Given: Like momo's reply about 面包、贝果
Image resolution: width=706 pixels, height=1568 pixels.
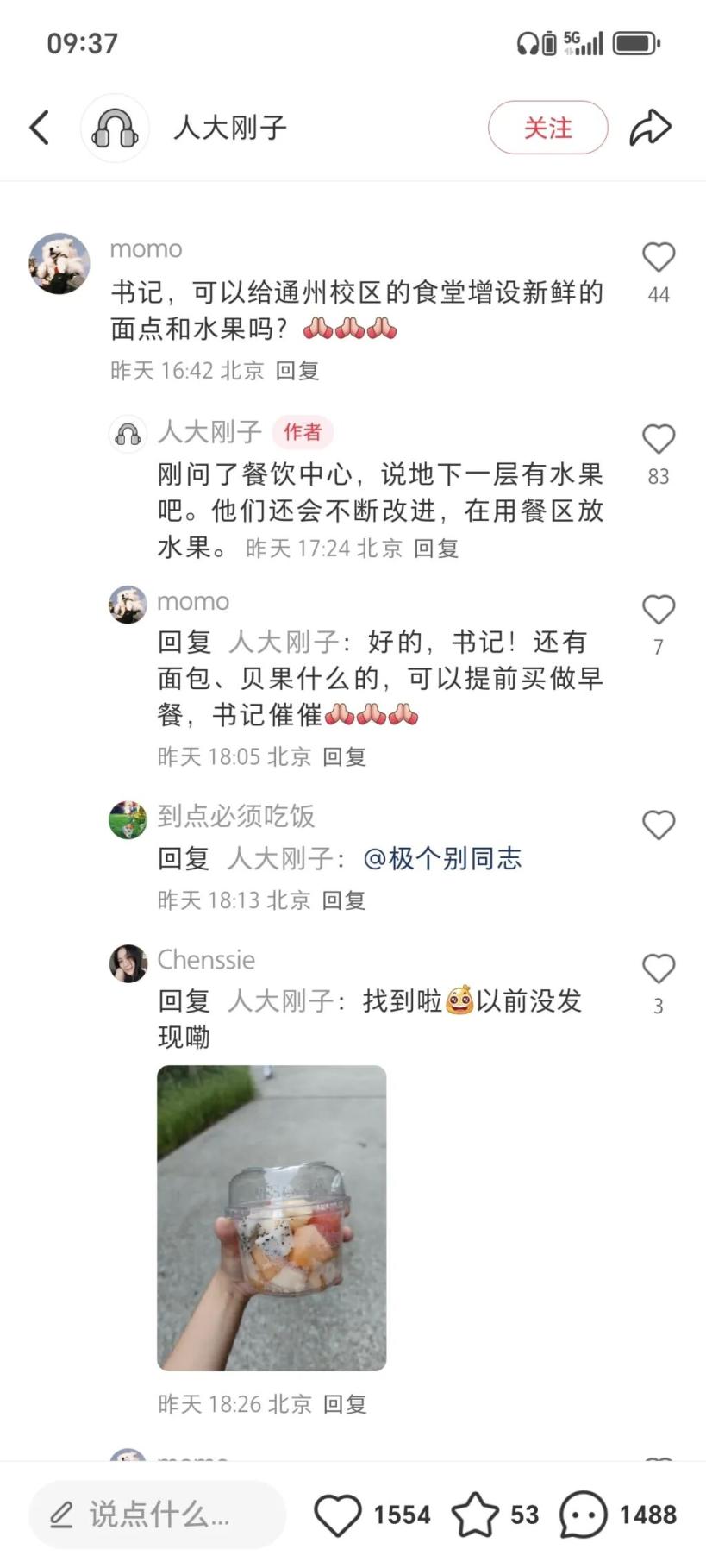Looking at the screenshot, I should pyautogui.click(x=659, y=611).
